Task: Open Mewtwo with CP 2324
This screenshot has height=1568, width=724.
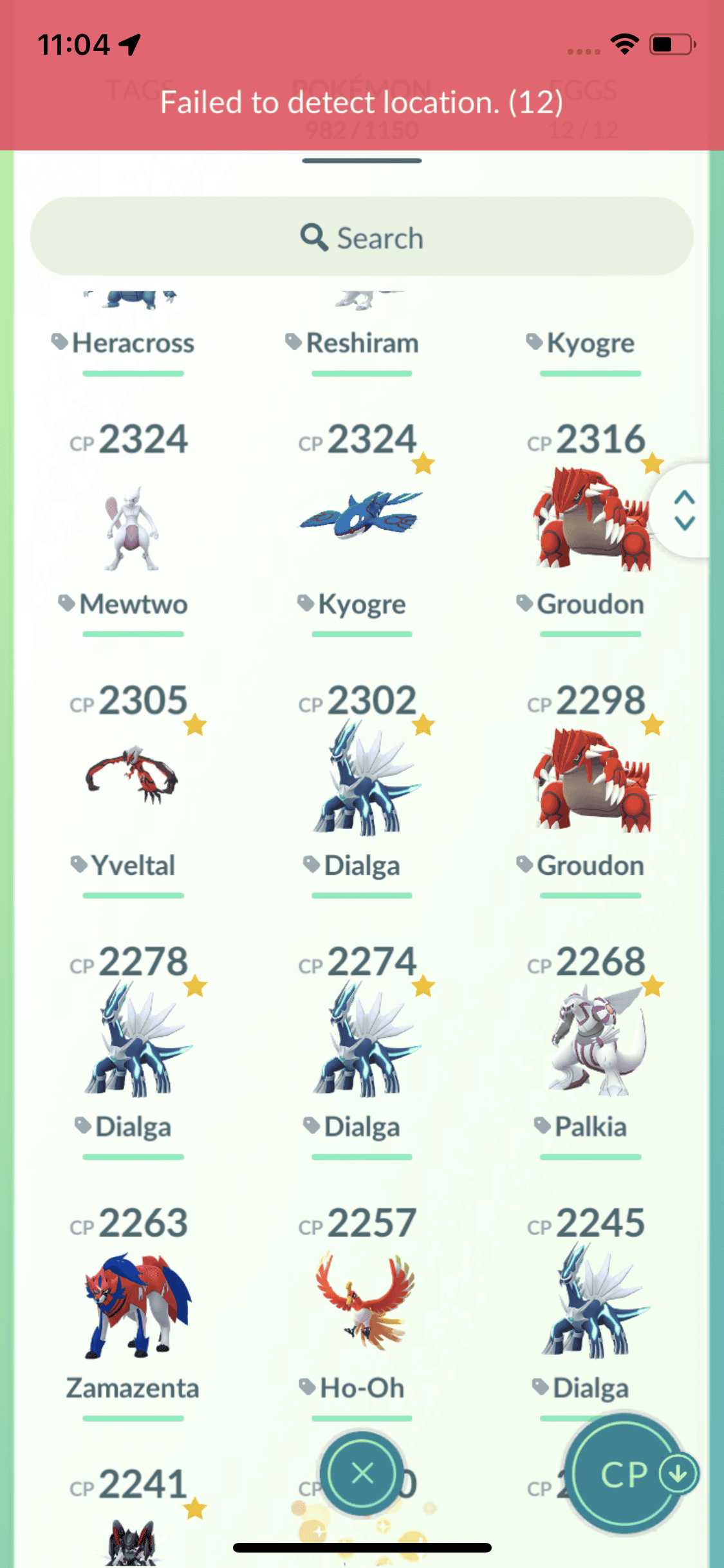Action: pyautogui.click(x=133, y=529)
